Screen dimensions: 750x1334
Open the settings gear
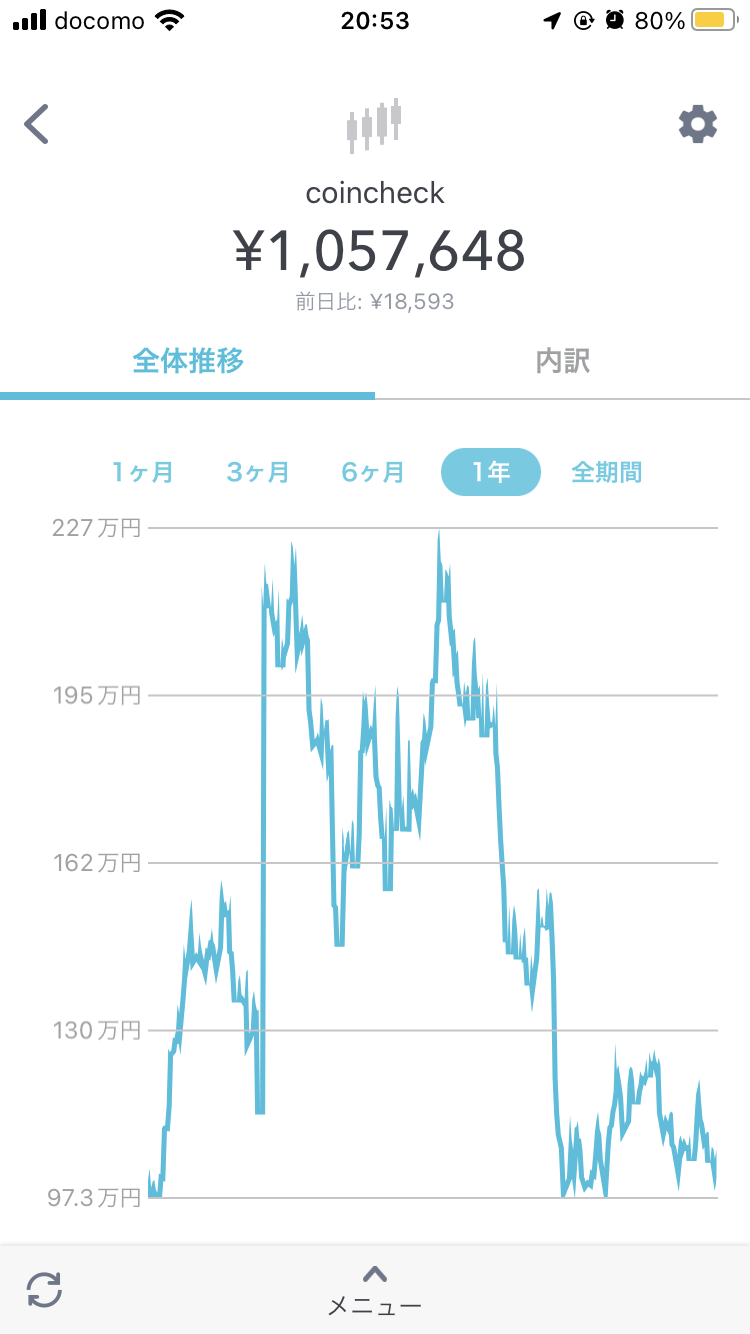click(698, 124)
